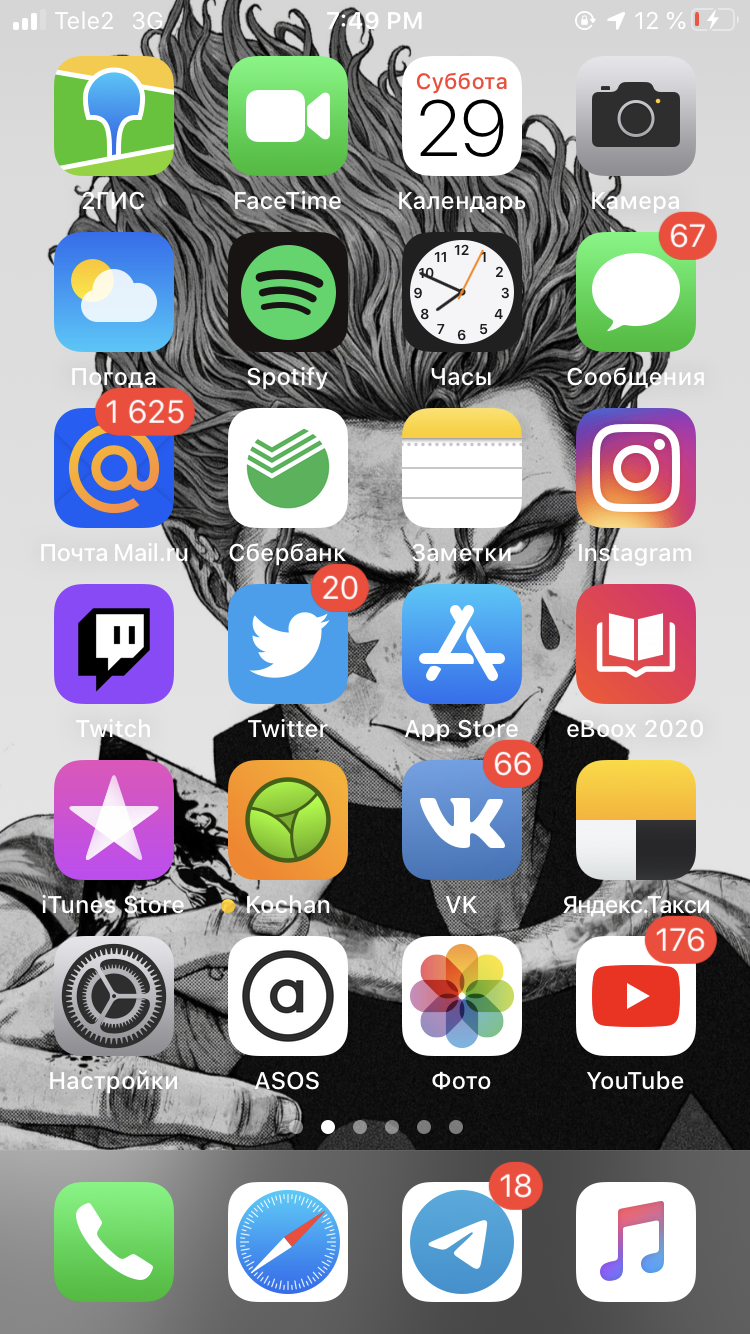Launch VK app
750x1334 pixels.
[462, 820]
